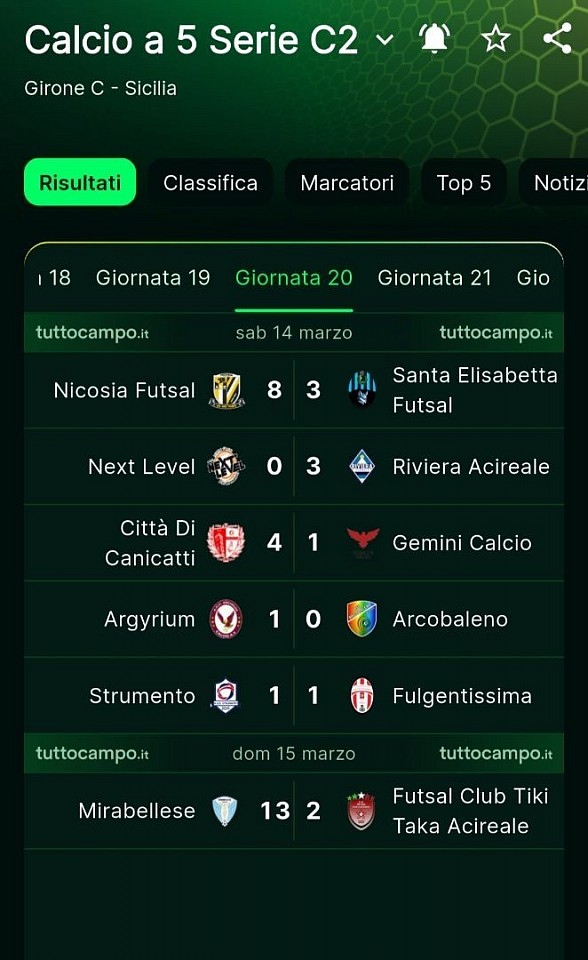Open Mirabellese vs Futsal Club Tiki Taka match
Image resolution: width=588 pixels, height=960 pixels.
click(294, 811)
